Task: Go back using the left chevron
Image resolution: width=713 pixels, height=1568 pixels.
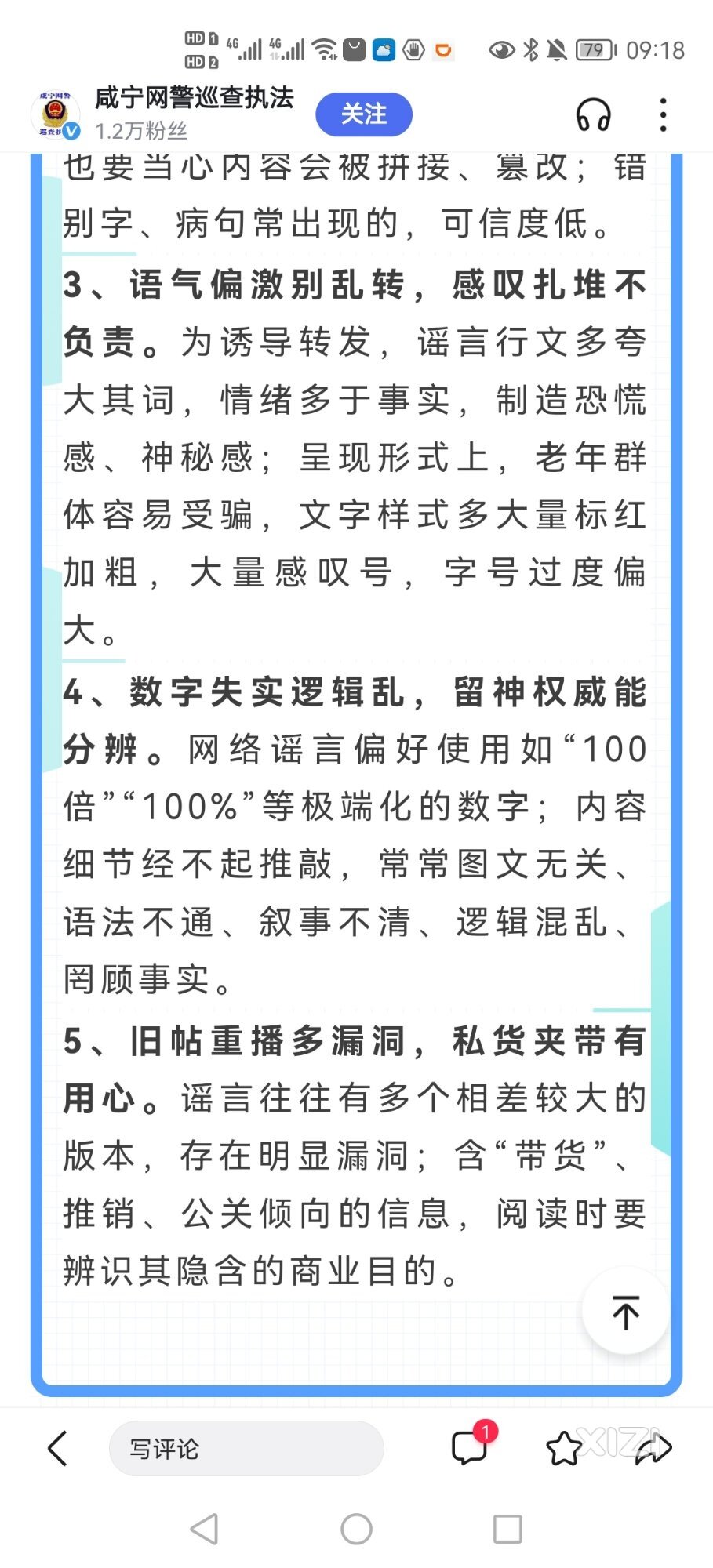Action: coord(57,1448)
